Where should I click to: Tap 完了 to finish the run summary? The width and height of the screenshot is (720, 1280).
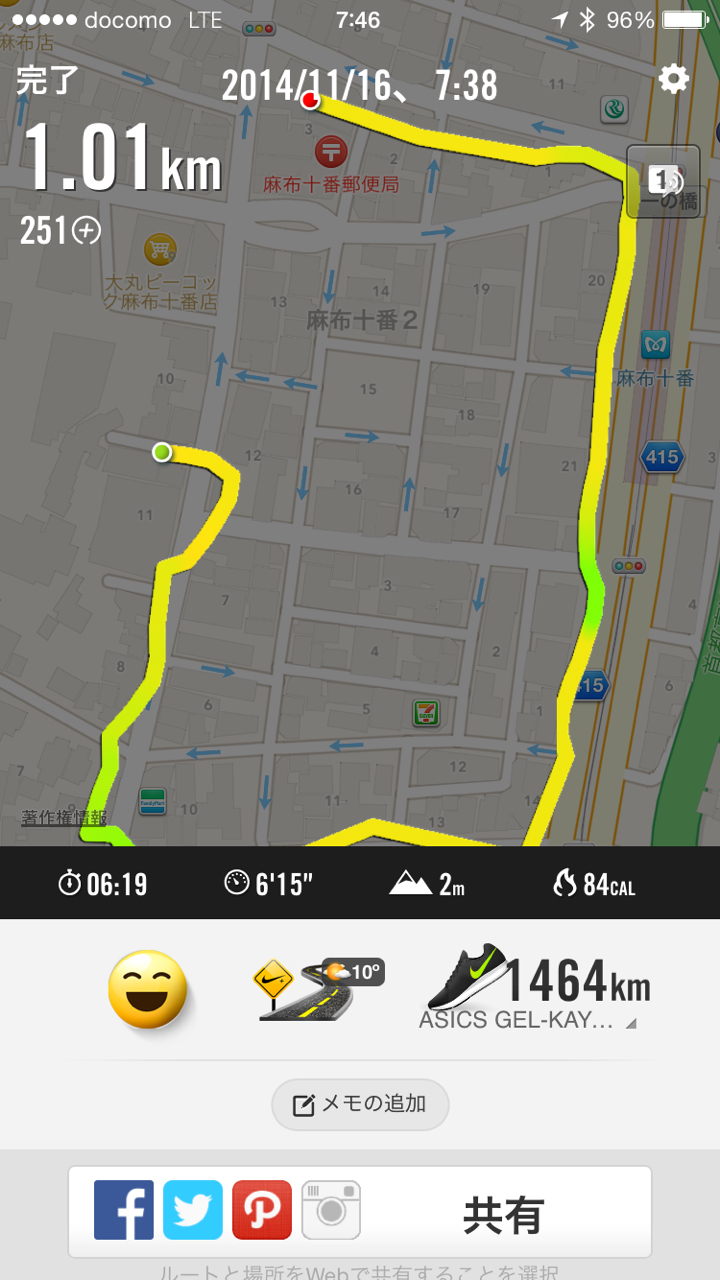tap(46, 82)
